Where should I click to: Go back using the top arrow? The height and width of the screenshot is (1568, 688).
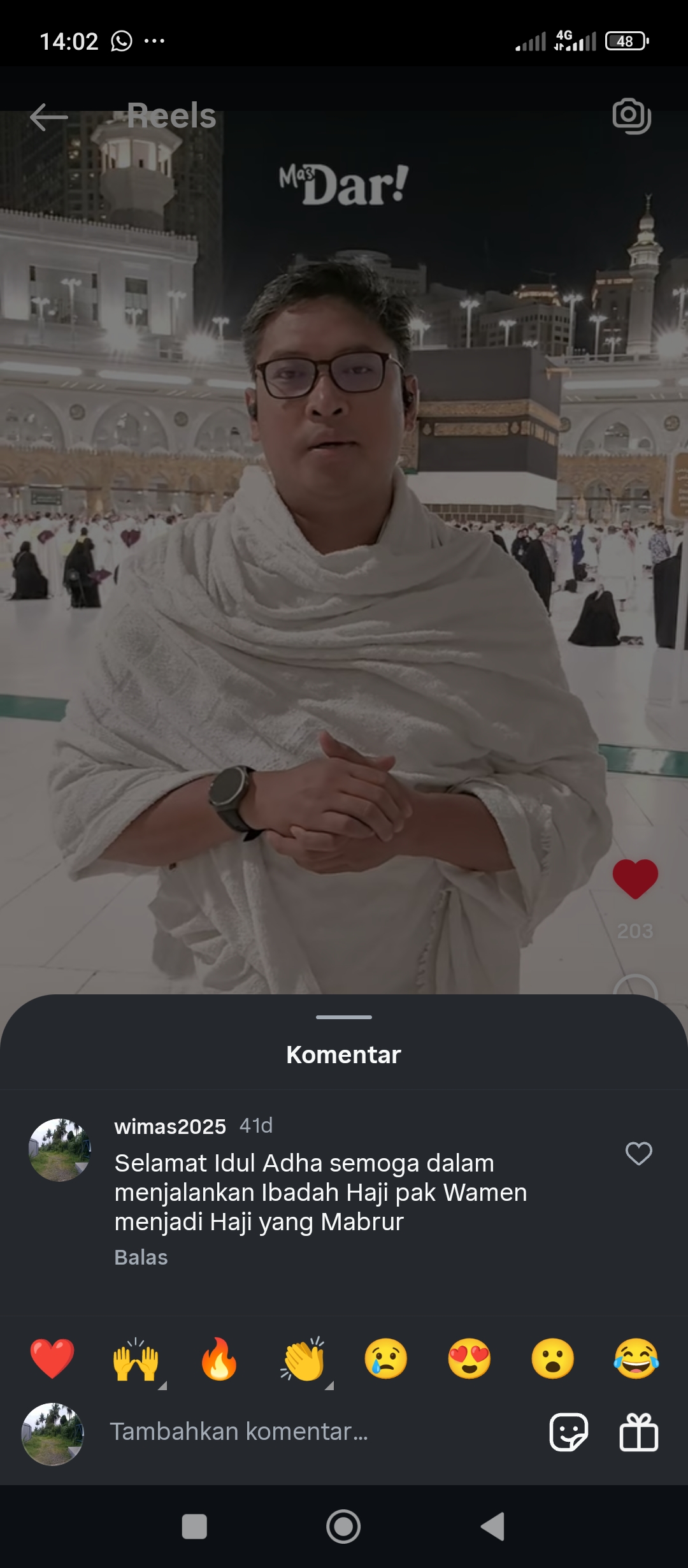[x=48, y=117]
